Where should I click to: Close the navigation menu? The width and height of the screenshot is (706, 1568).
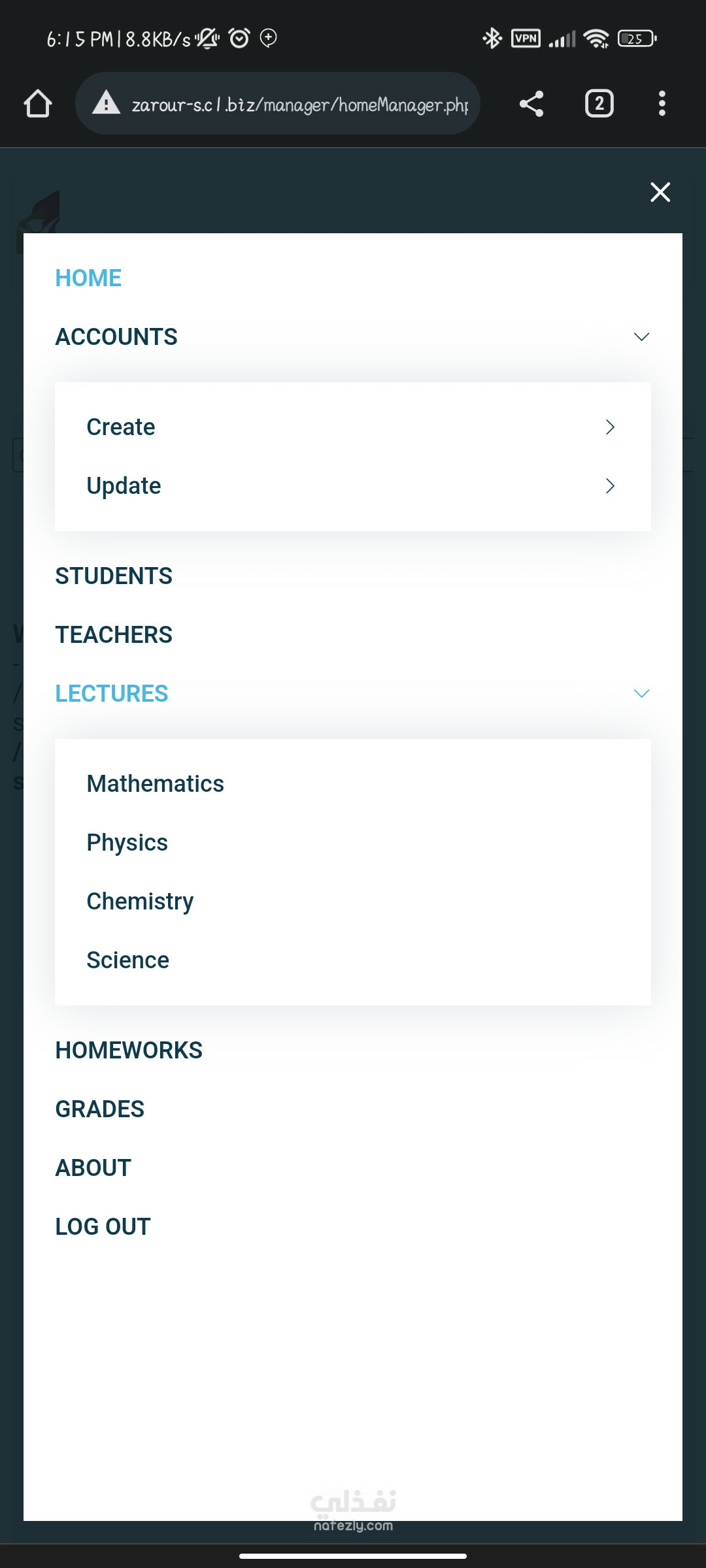[660, 192]
